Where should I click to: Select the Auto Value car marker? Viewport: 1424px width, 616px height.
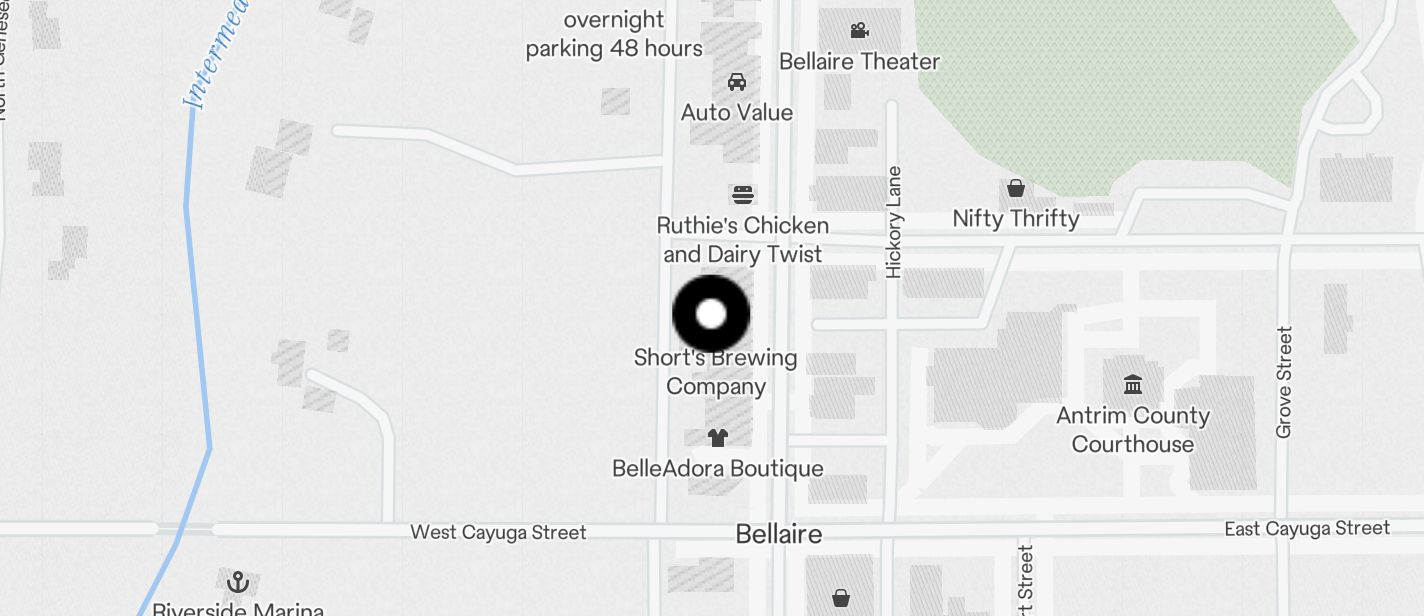pyautogui.click(x=737, y=82)
